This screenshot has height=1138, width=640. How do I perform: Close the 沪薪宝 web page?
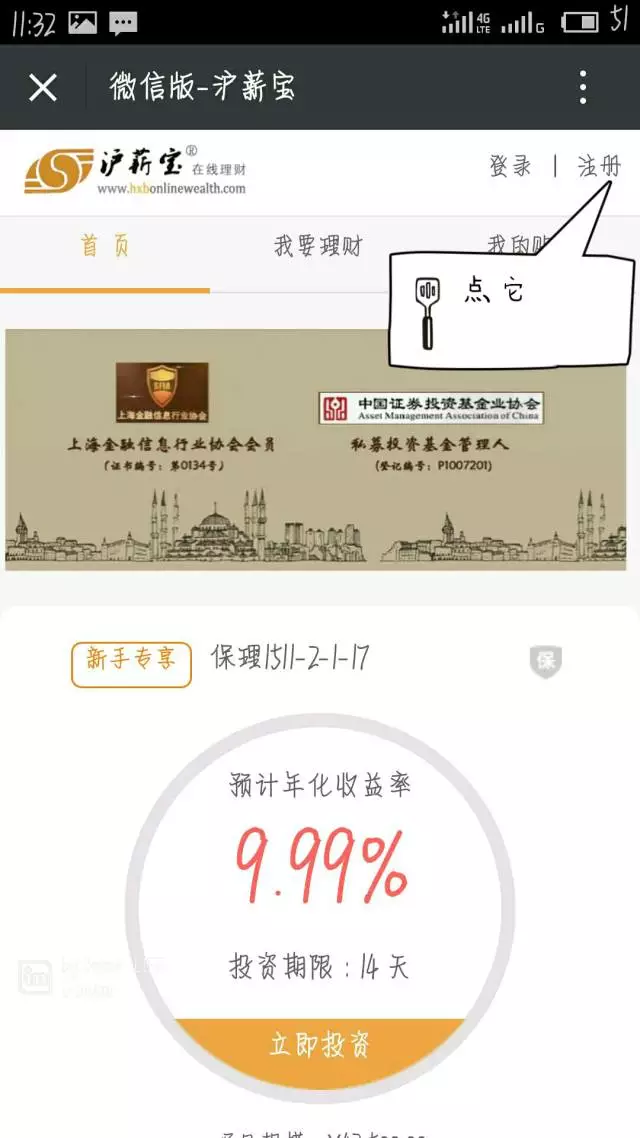coord(43,88)
